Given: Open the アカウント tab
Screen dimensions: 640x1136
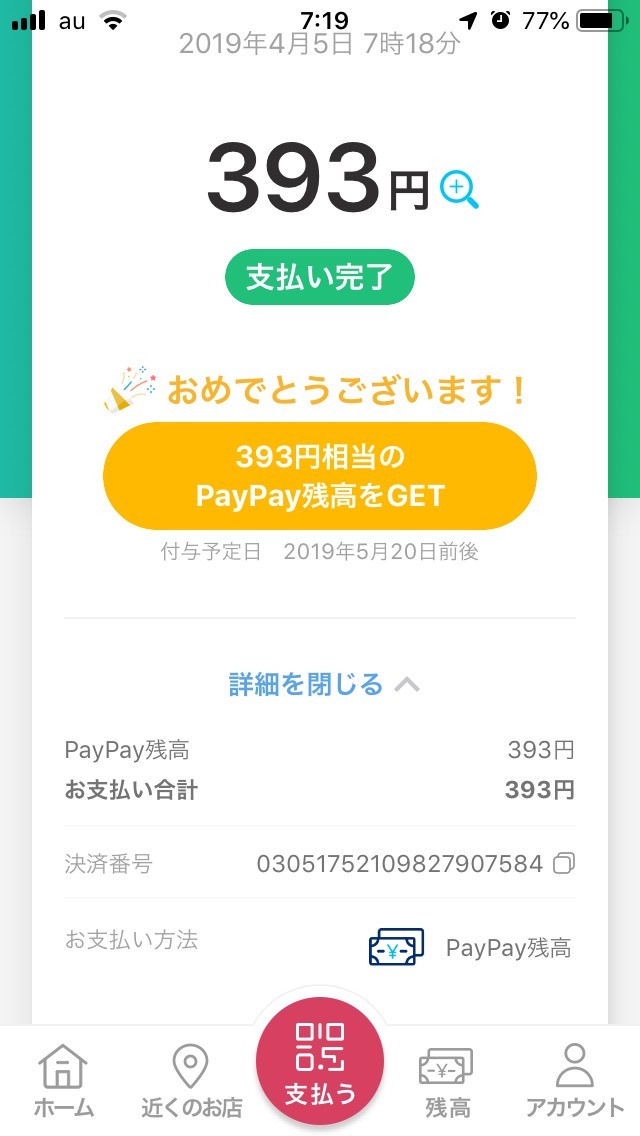Looking at the screenshot, I should (x=575, y=1080).
